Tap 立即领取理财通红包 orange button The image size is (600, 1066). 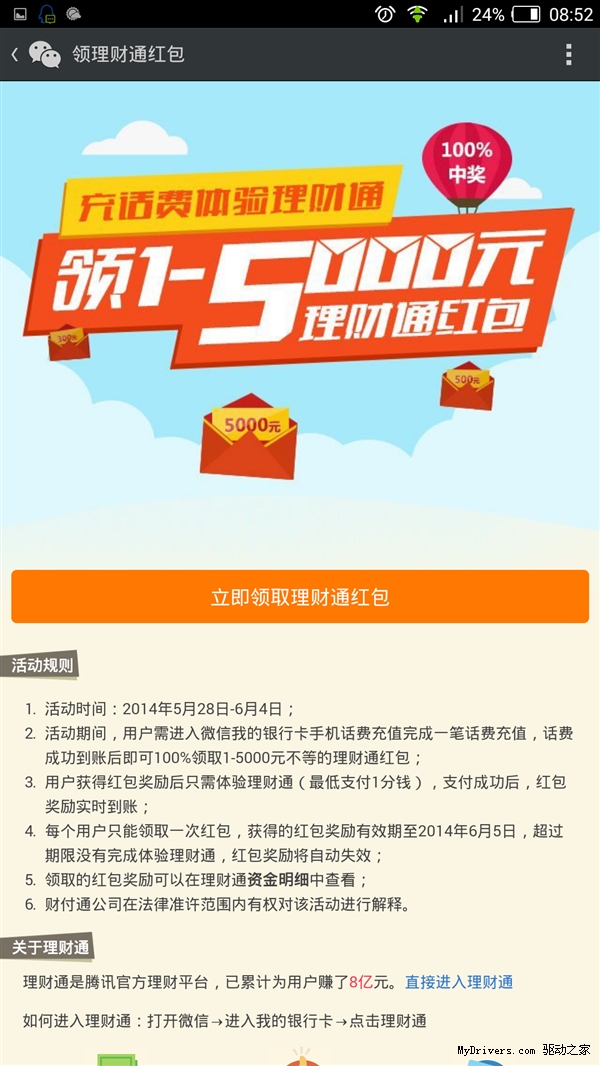pos(300,597)
